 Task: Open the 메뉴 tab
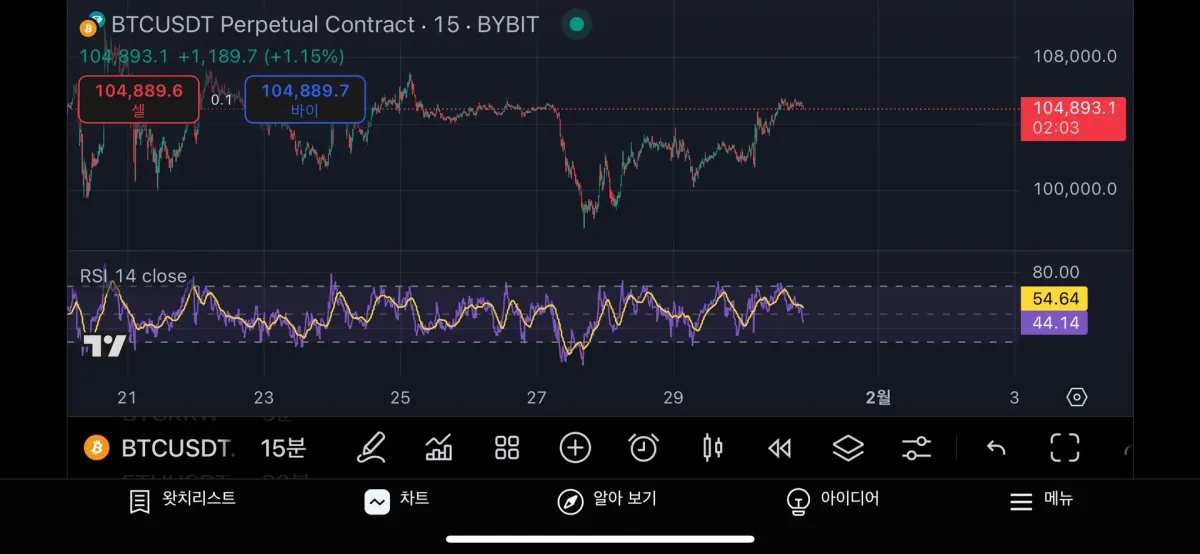click(x=1040, y=500)
